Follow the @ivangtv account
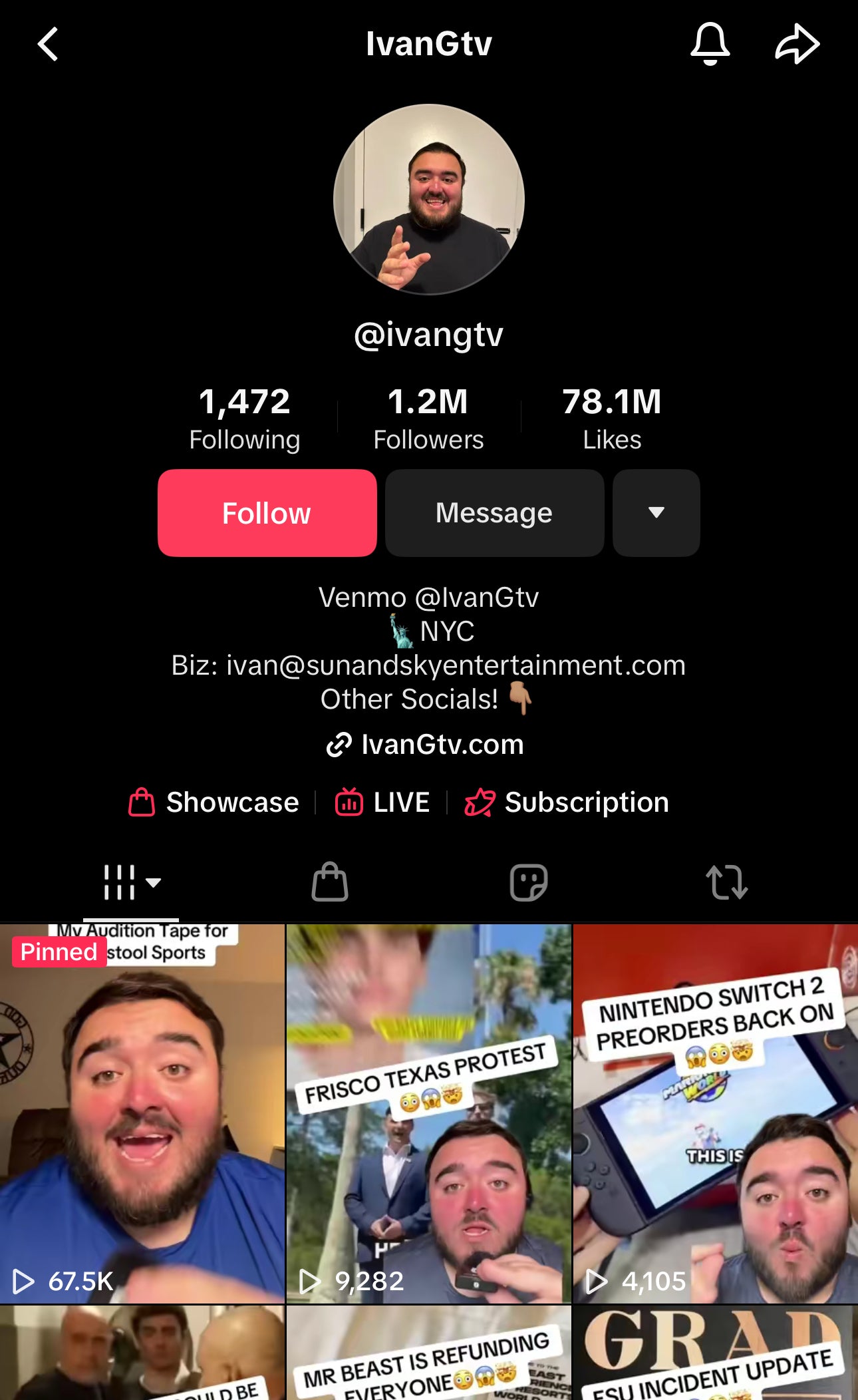This screenshot has width=858, height=1400. (x=267, y=513)
